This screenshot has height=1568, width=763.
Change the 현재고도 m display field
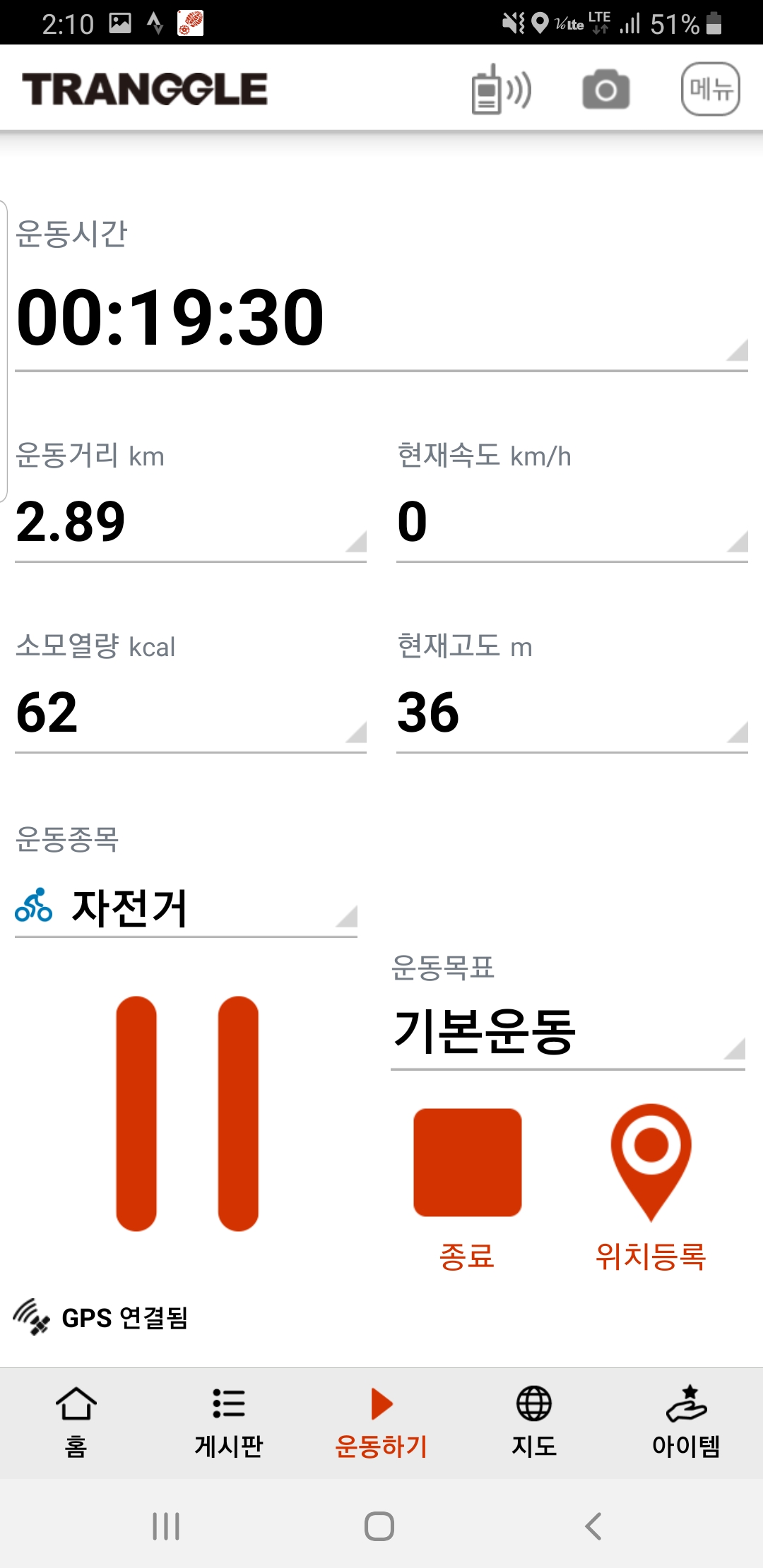click(x=572, y=715)
